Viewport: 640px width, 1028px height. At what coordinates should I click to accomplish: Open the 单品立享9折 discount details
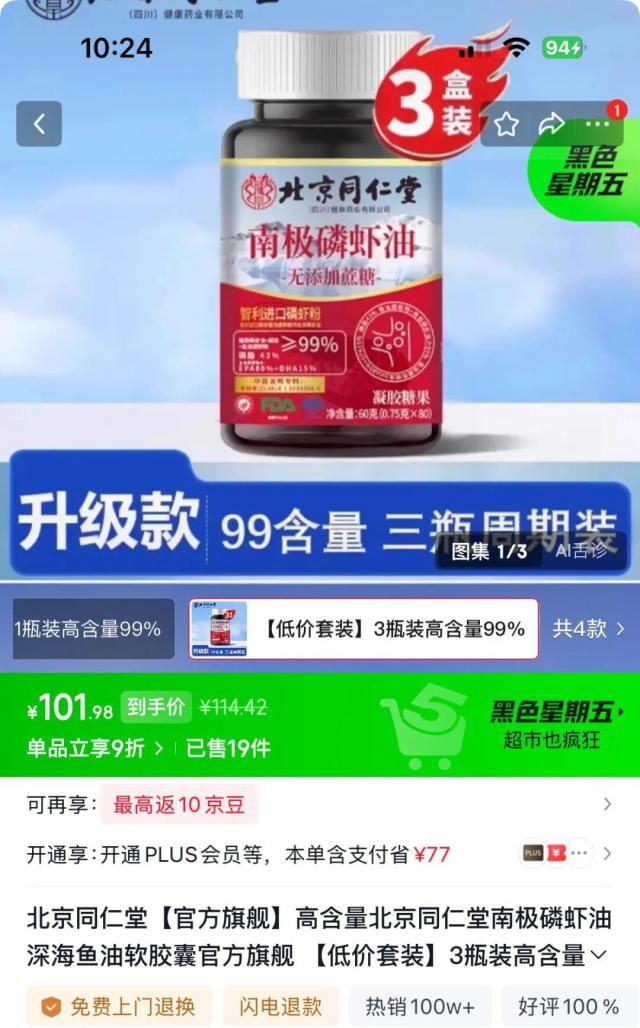click(95, 748)
